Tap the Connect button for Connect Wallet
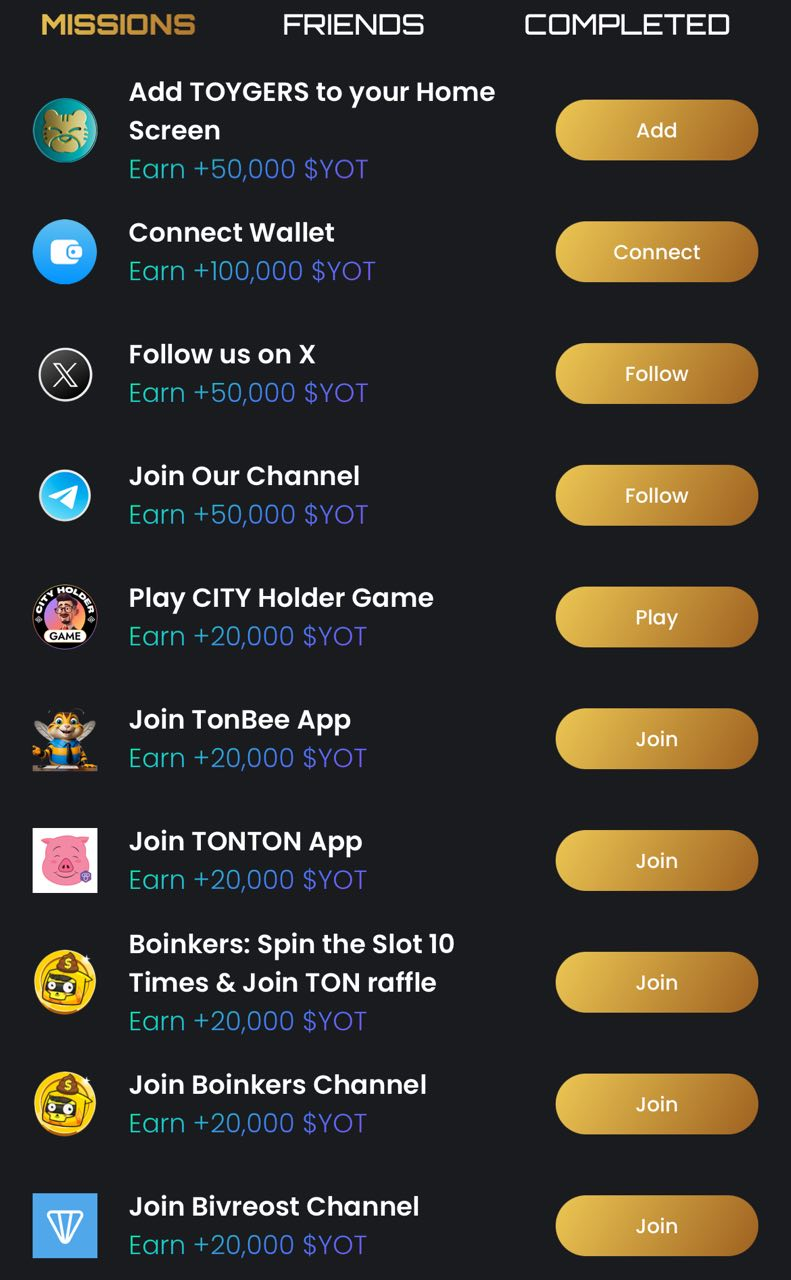Viewport: 791px width, 1280px height. point(656,252)
